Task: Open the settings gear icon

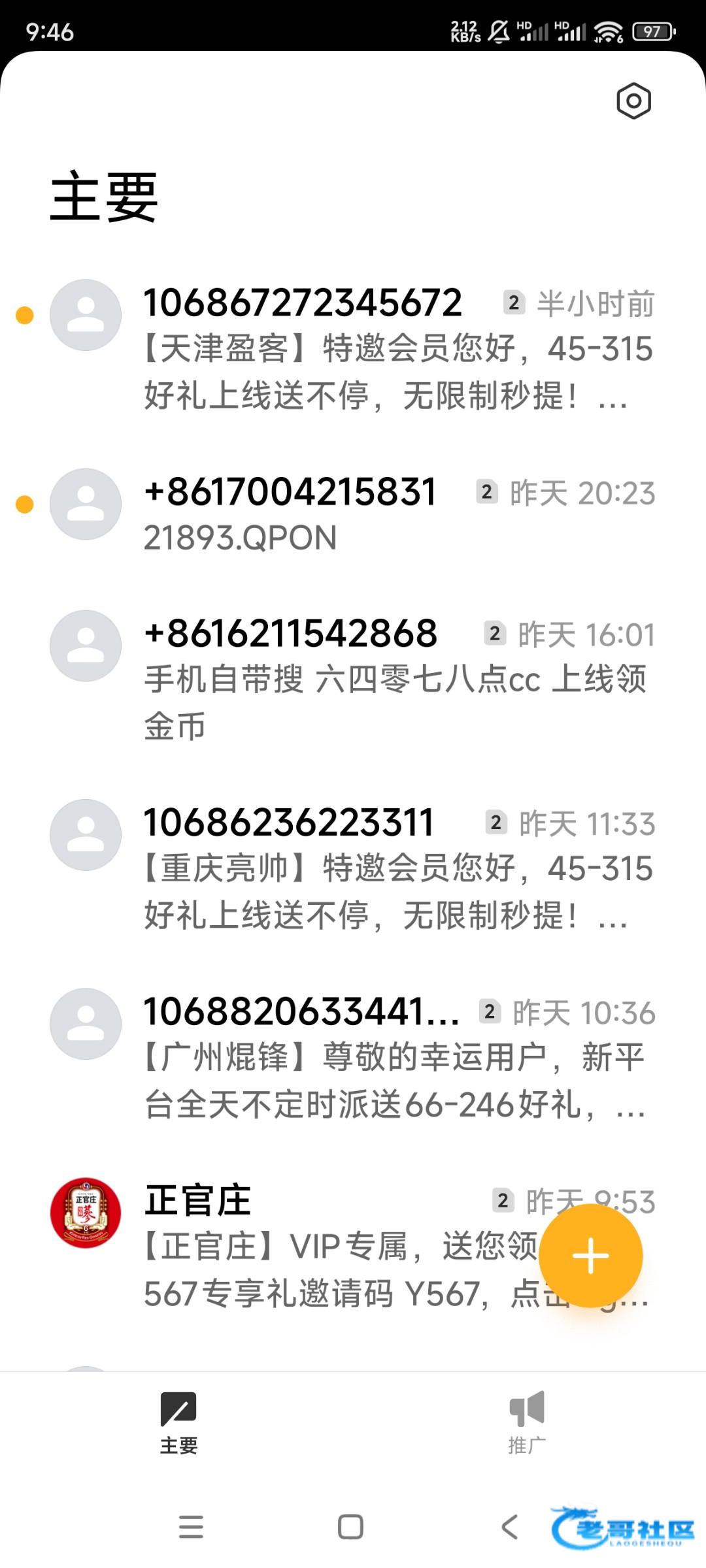Action: pyautogui.click(x=633, y=101)
